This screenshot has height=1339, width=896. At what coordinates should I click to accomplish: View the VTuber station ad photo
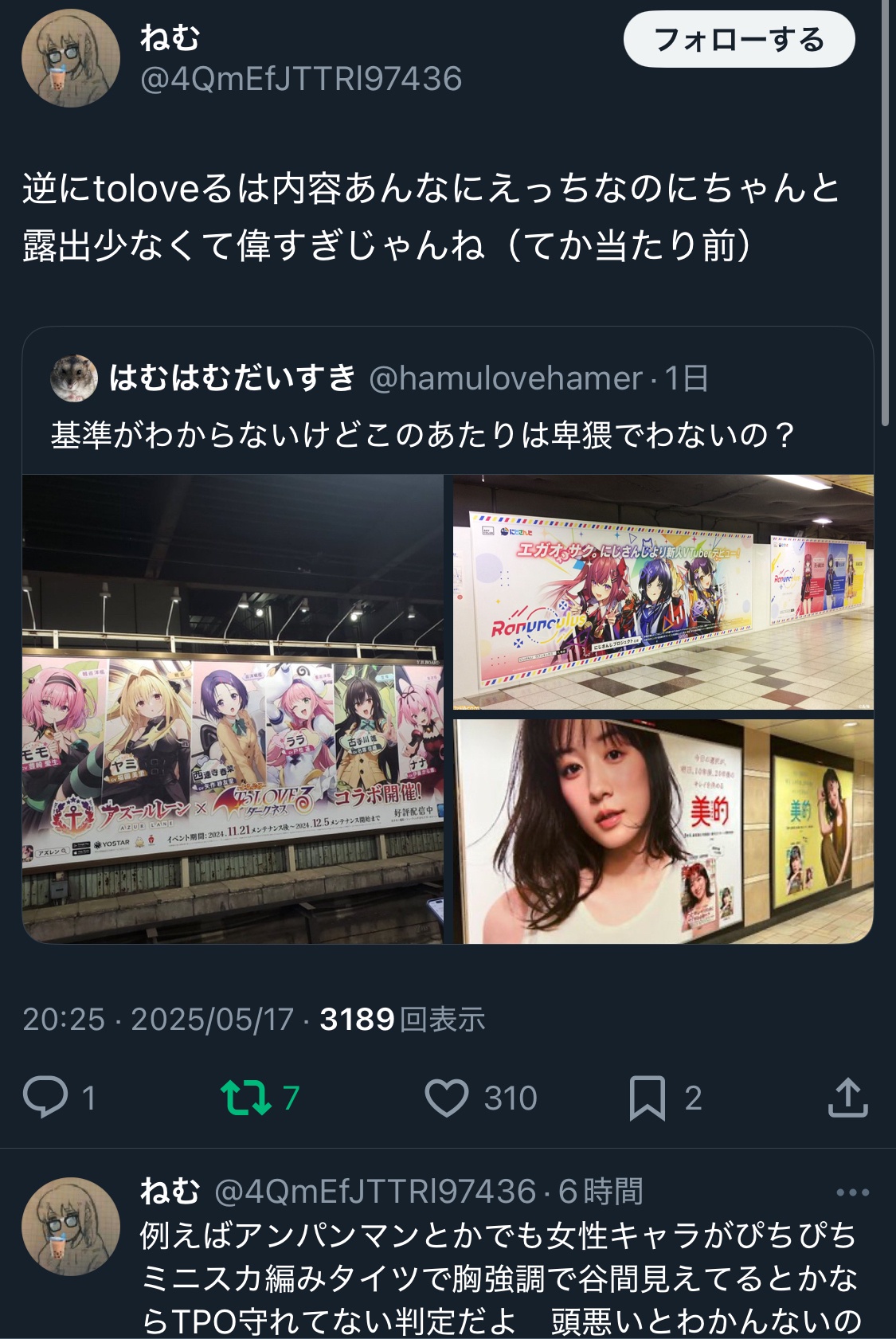(x=663, y=592)
